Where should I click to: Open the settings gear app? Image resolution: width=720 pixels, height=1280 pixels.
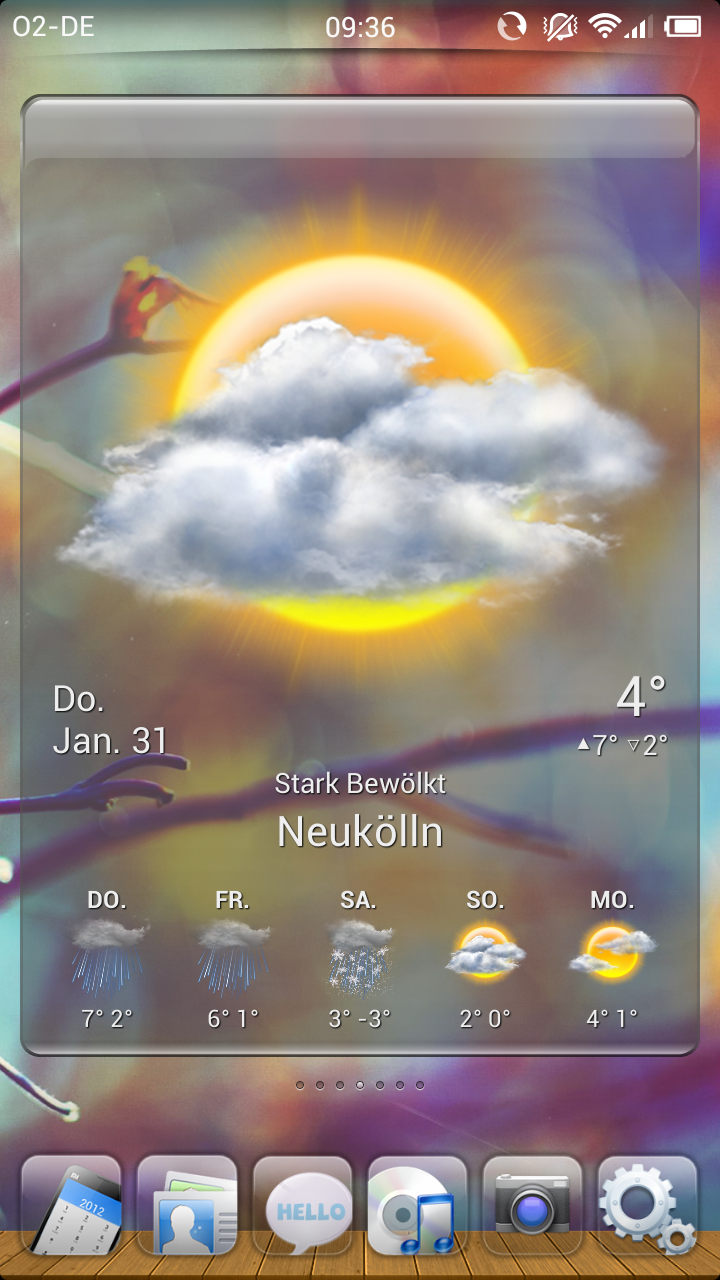(x=648, y=1205)
